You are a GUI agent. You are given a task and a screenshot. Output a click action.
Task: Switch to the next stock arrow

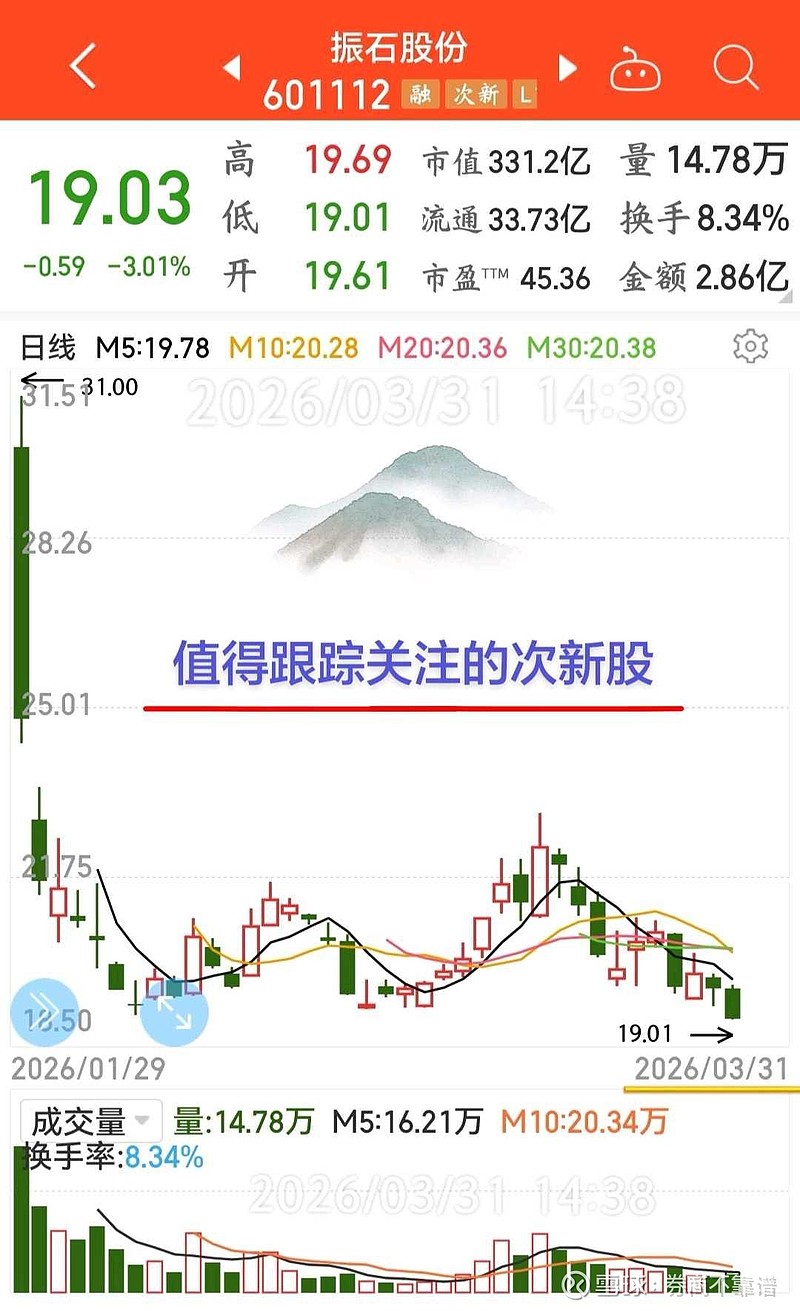pos(568,68)
